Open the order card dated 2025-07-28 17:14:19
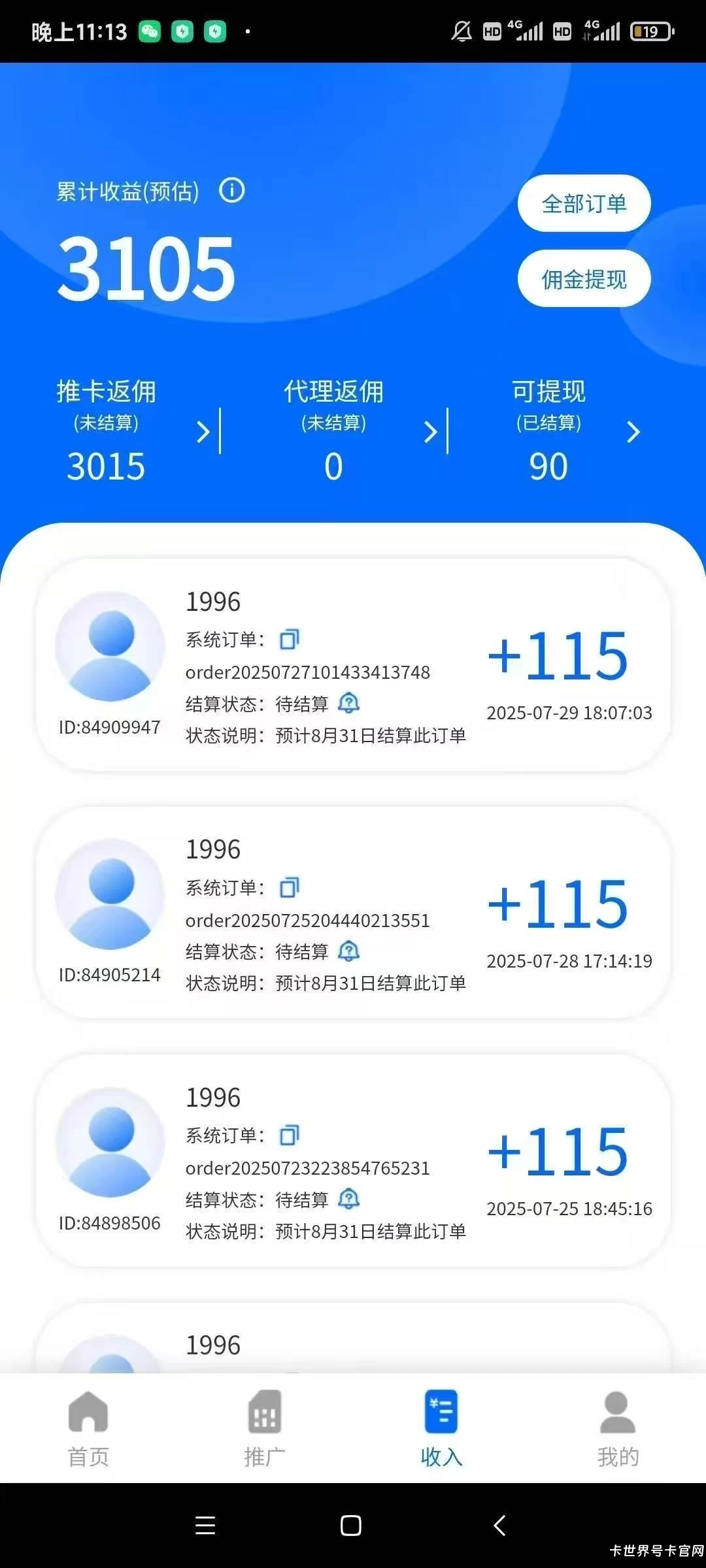The width and height of the screenshot is (706, 1568). [x=353, y=913]
